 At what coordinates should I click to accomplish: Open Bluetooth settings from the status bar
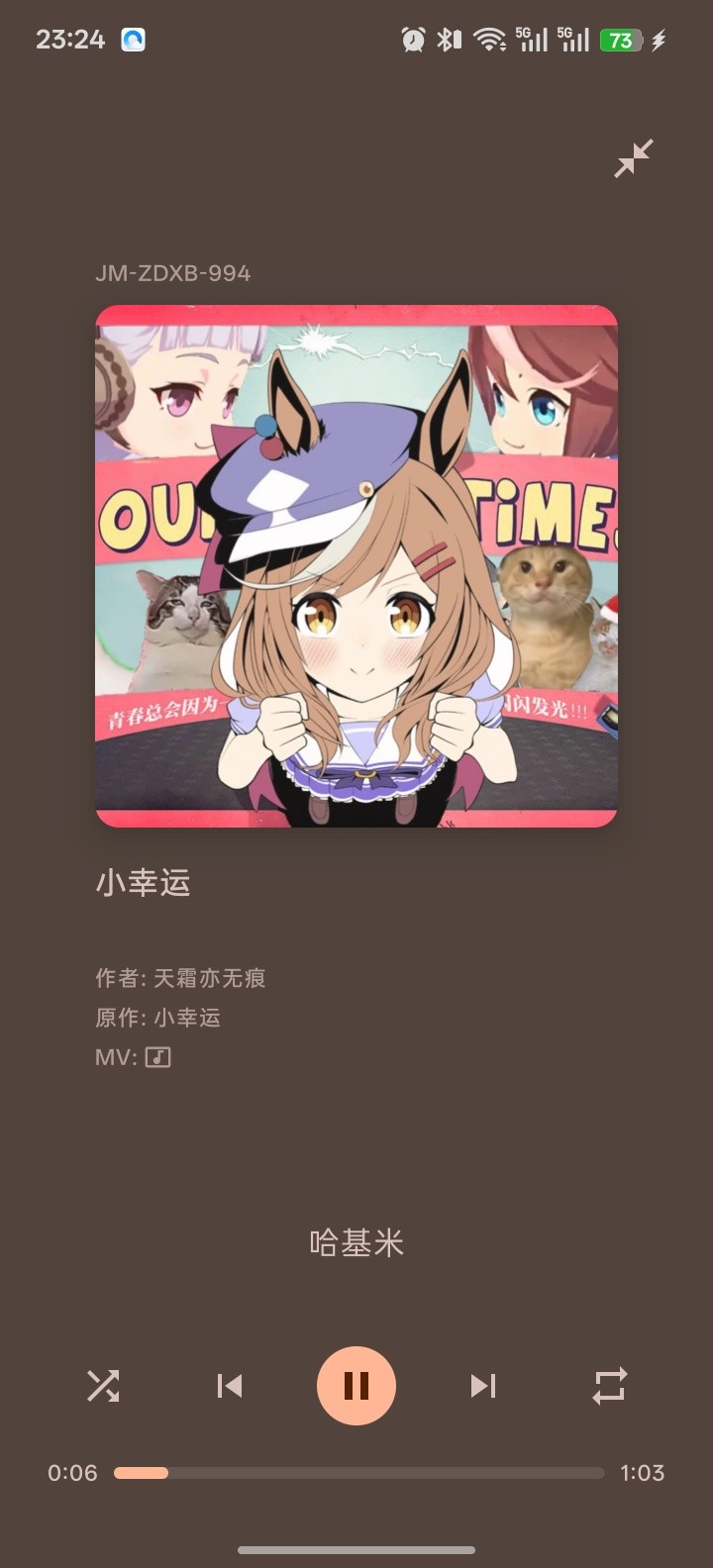click(x=449, y=38)
